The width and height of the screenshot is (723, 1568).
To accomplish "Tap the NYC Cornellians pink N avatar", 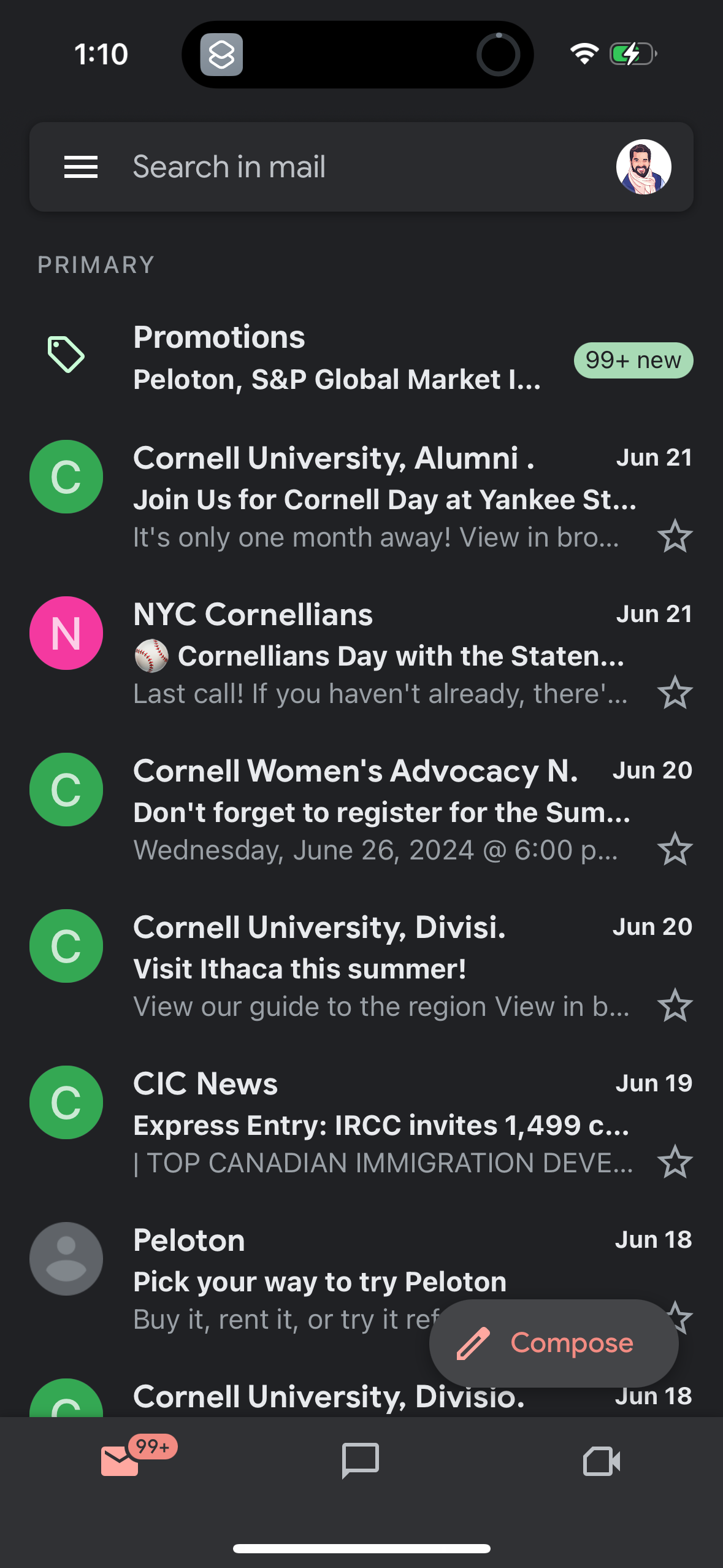I will pos(66,632).
